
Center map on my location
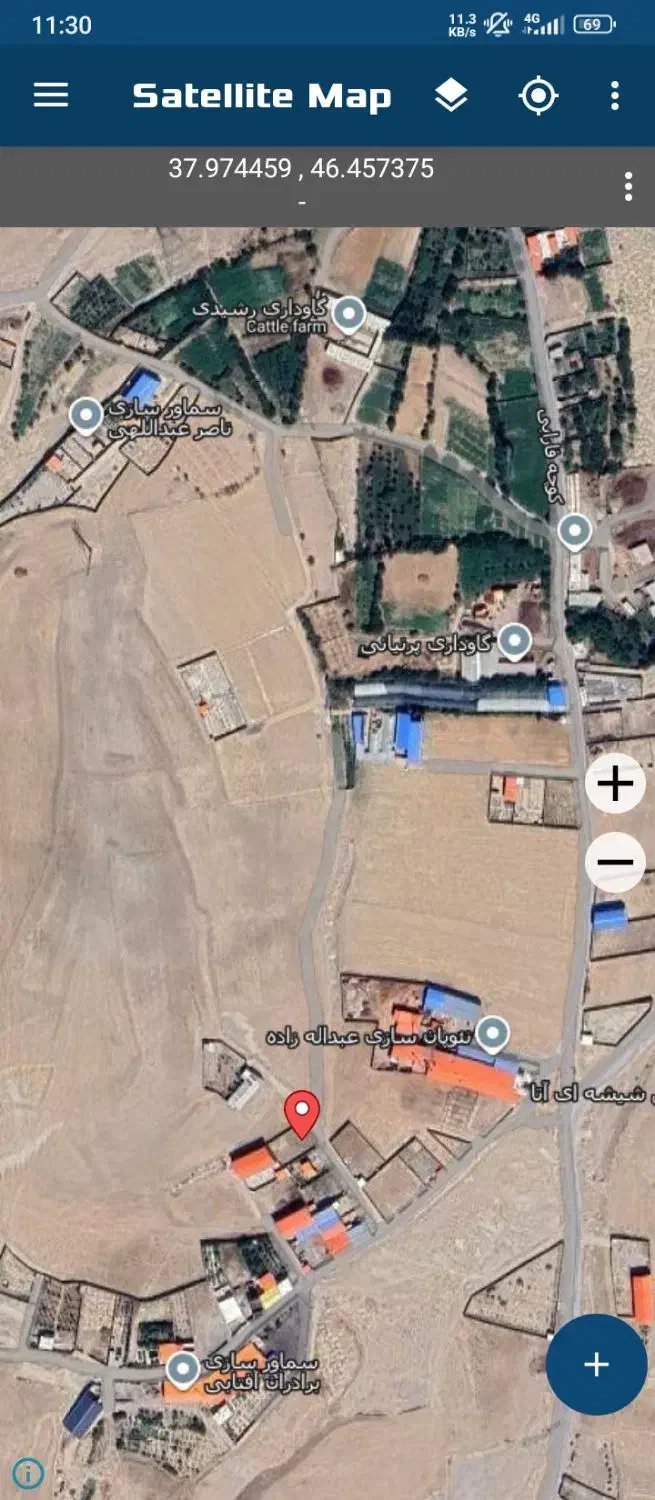(x=538, y=96)
